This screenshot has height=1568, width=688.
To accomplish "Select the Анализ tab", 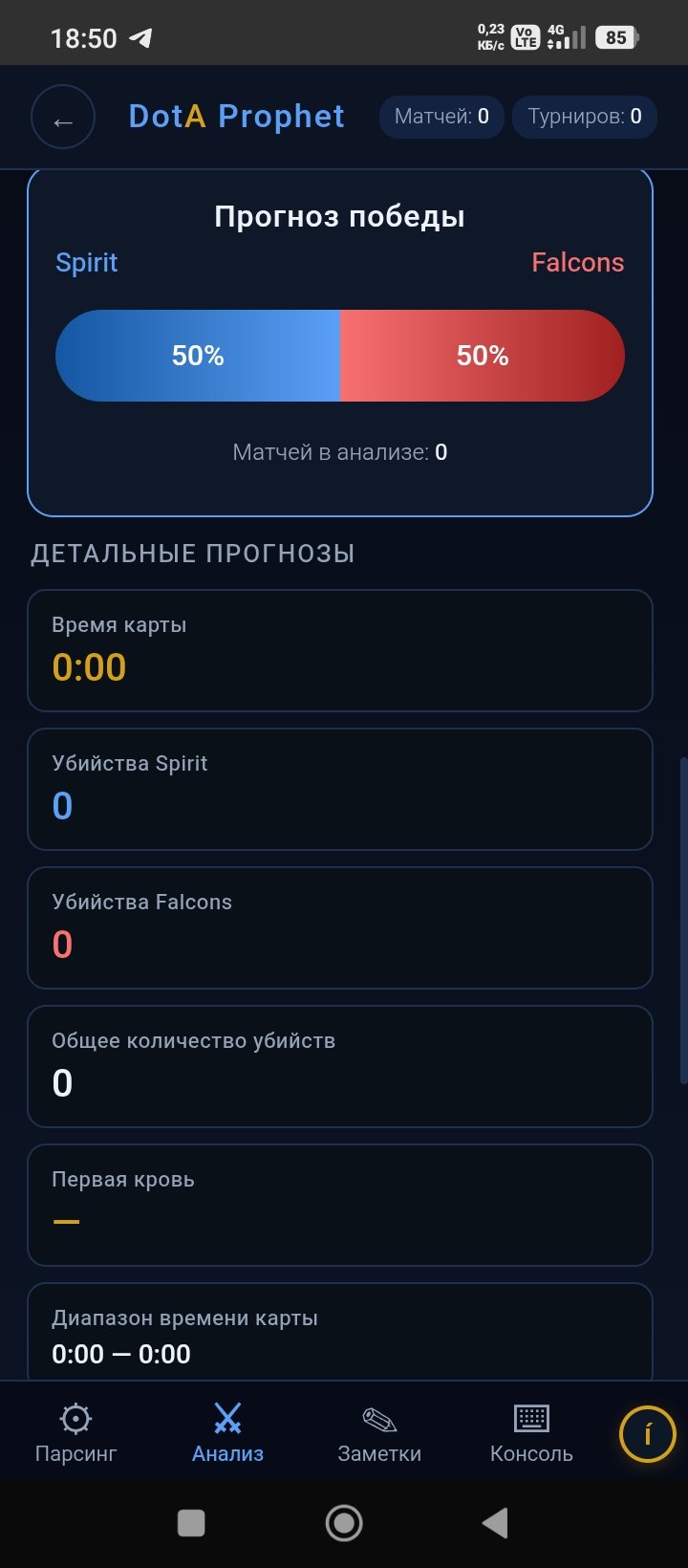I will click(227, 1432).
